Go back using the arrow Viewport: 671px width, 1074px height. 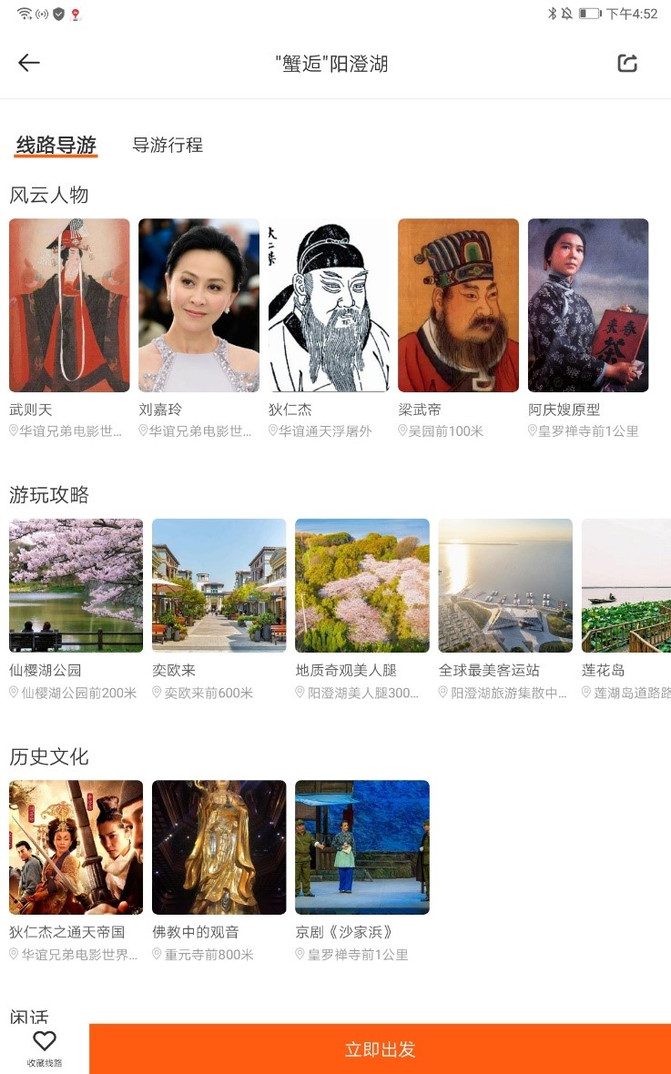coord(29,63)
